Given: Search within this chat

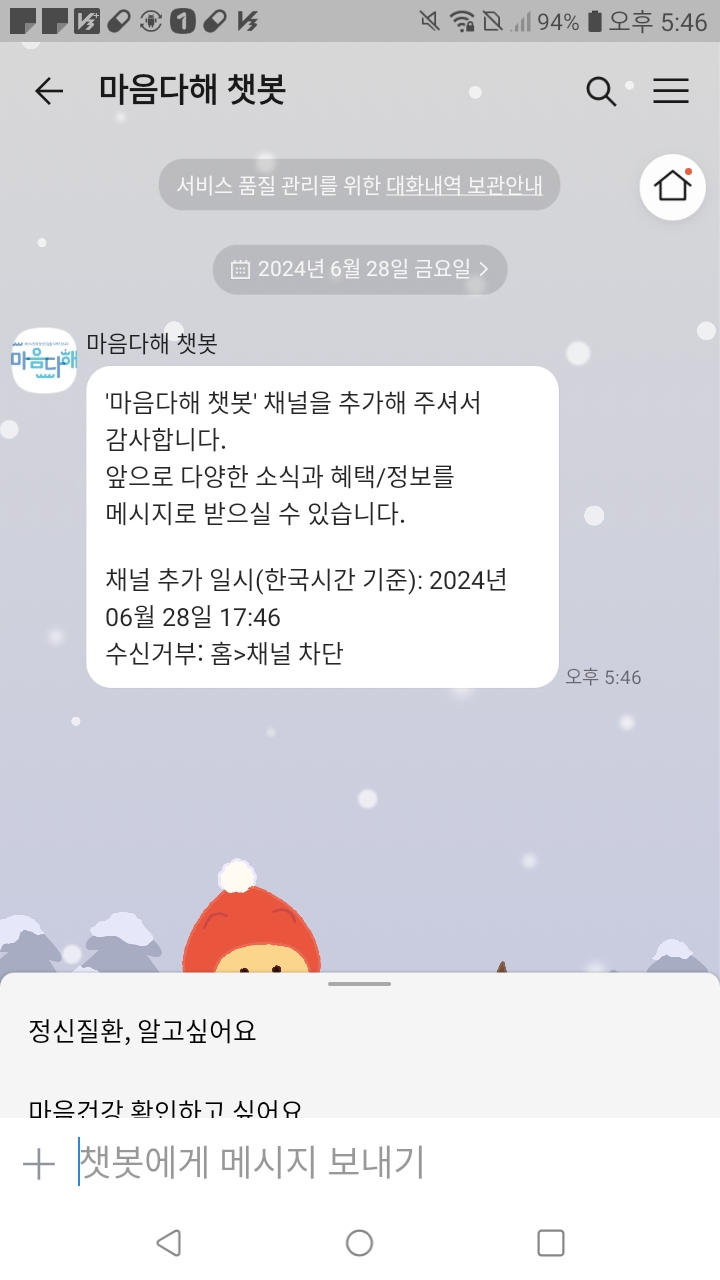Looking at the screenshot, I should pyautogui.click(x=600, y=91).
